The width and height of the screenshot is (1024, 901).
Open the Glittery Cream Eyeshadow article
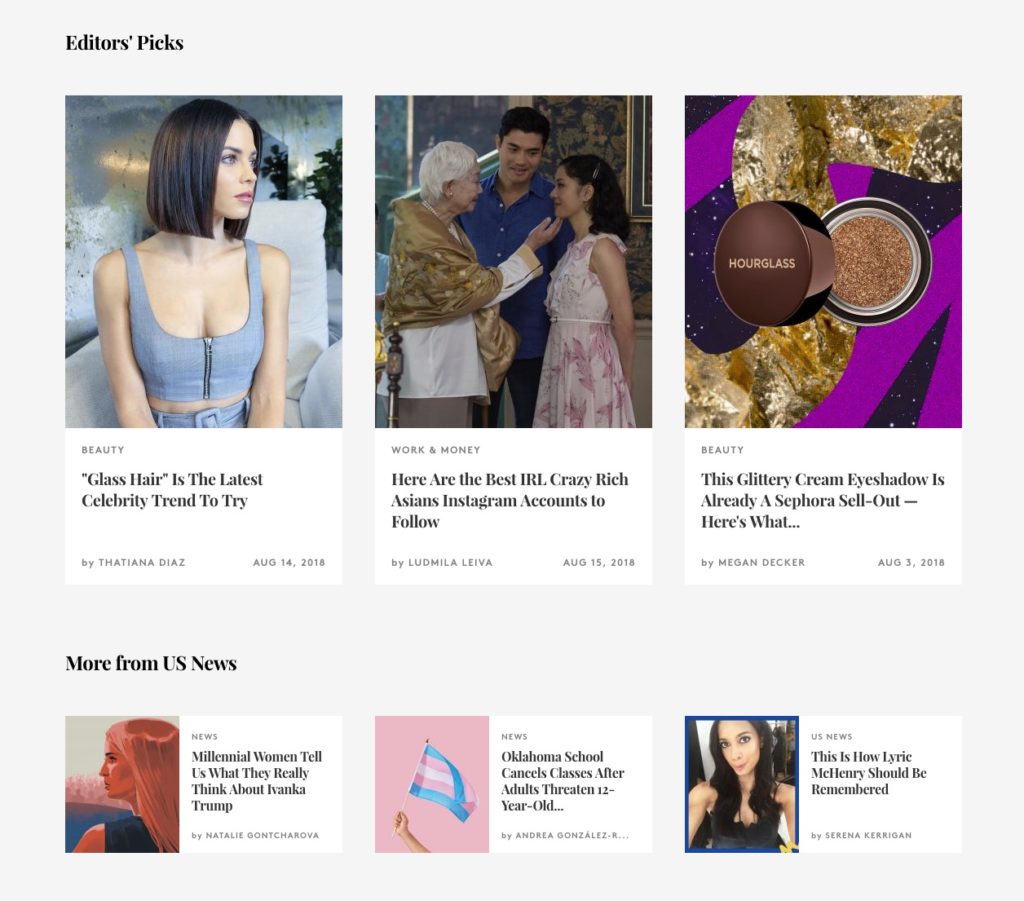click(822, 500)
